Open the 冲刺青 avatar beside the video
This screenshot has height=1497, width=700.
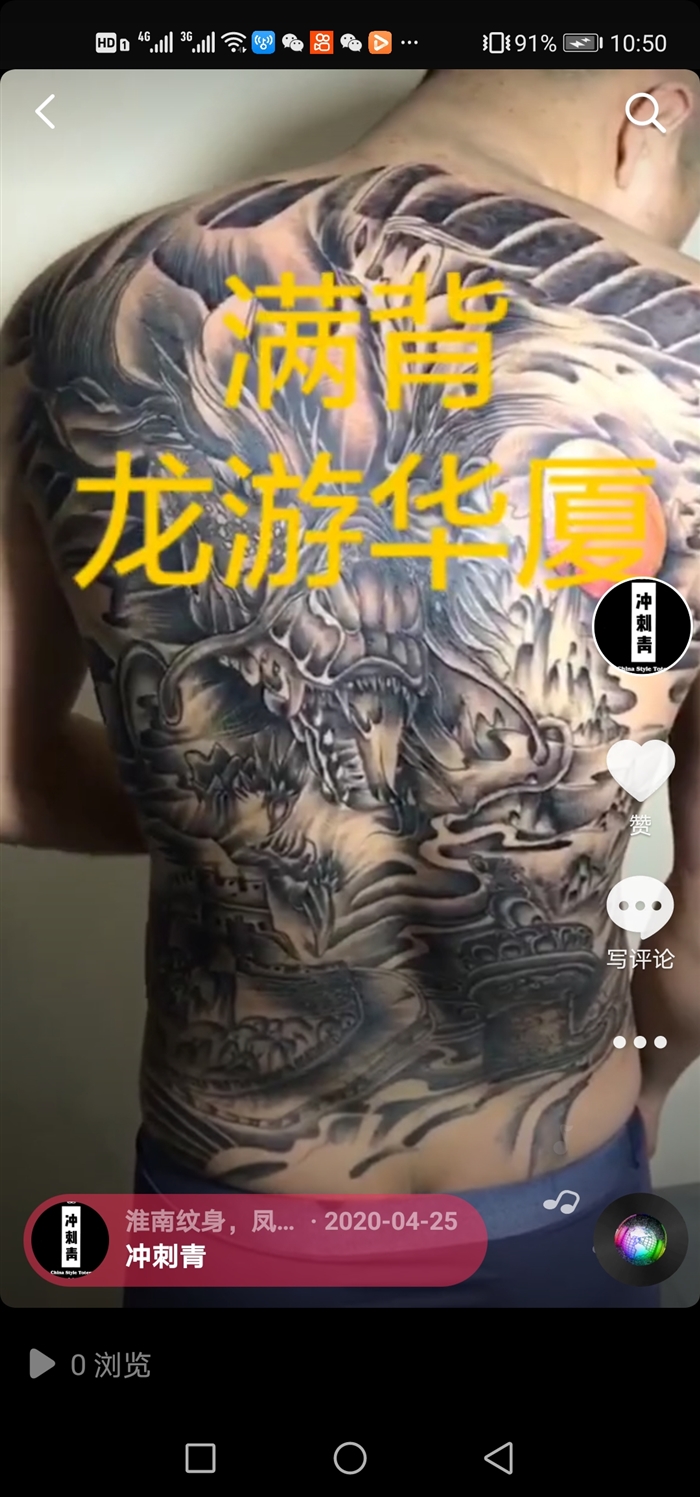pos(642,626)
